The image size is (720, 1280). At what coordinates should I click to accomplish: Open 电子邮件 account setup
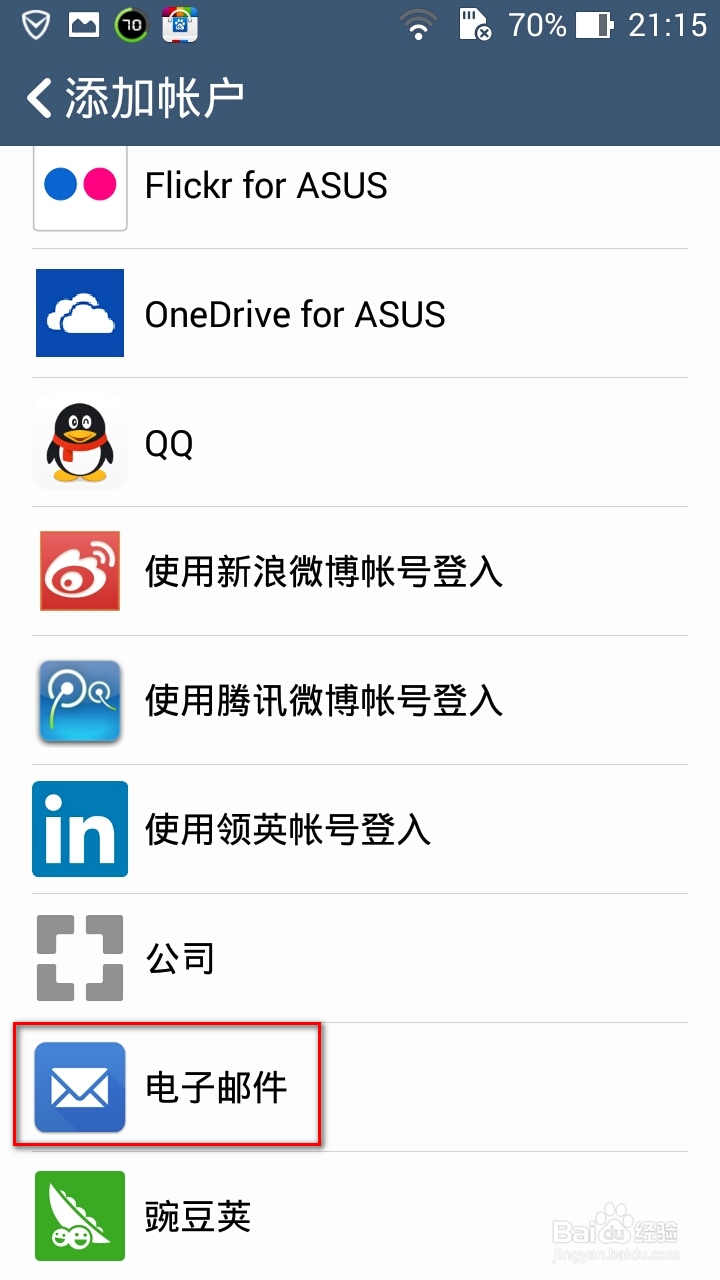tap(360, 1088)
